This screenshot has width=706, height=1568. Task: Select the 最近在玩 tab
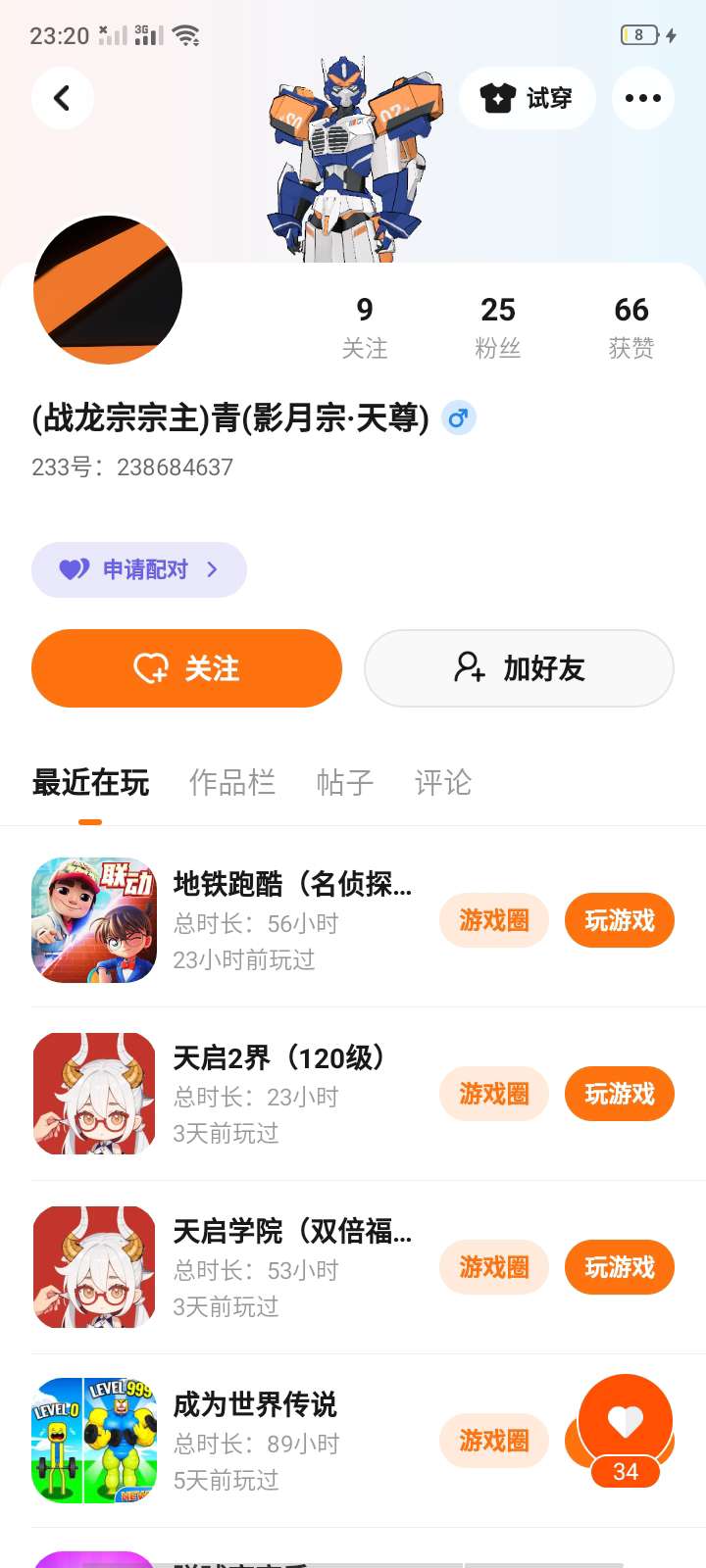point(90,782)
